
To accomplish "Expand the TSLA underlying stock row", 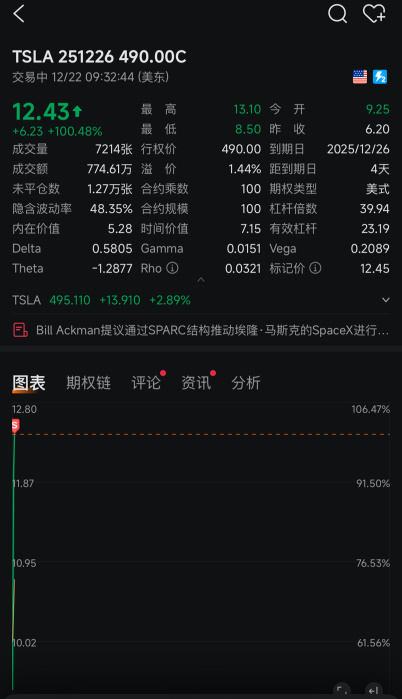I will pyautogui.click(x=386, y=300).
